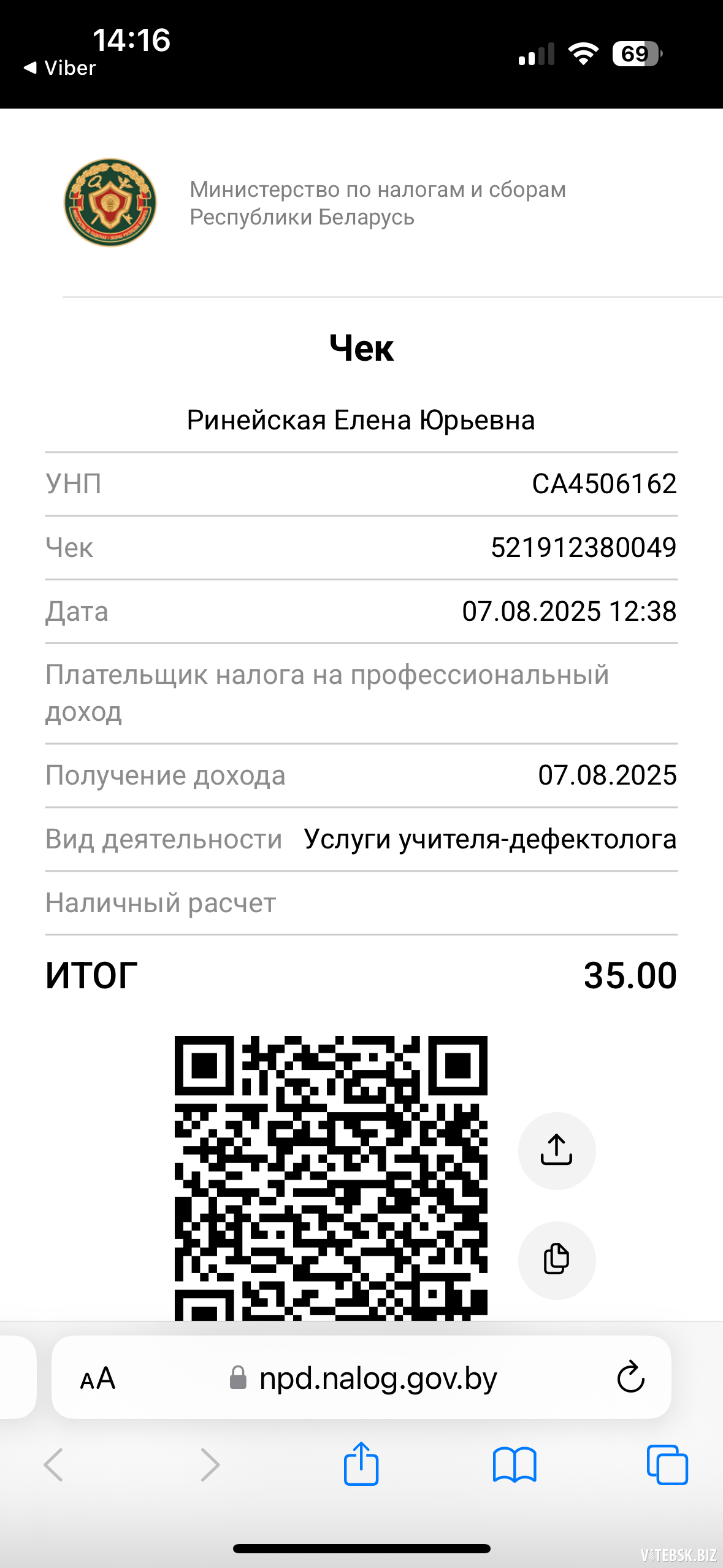Tap the share icon beside the QR code

[x=556, y=1150]
